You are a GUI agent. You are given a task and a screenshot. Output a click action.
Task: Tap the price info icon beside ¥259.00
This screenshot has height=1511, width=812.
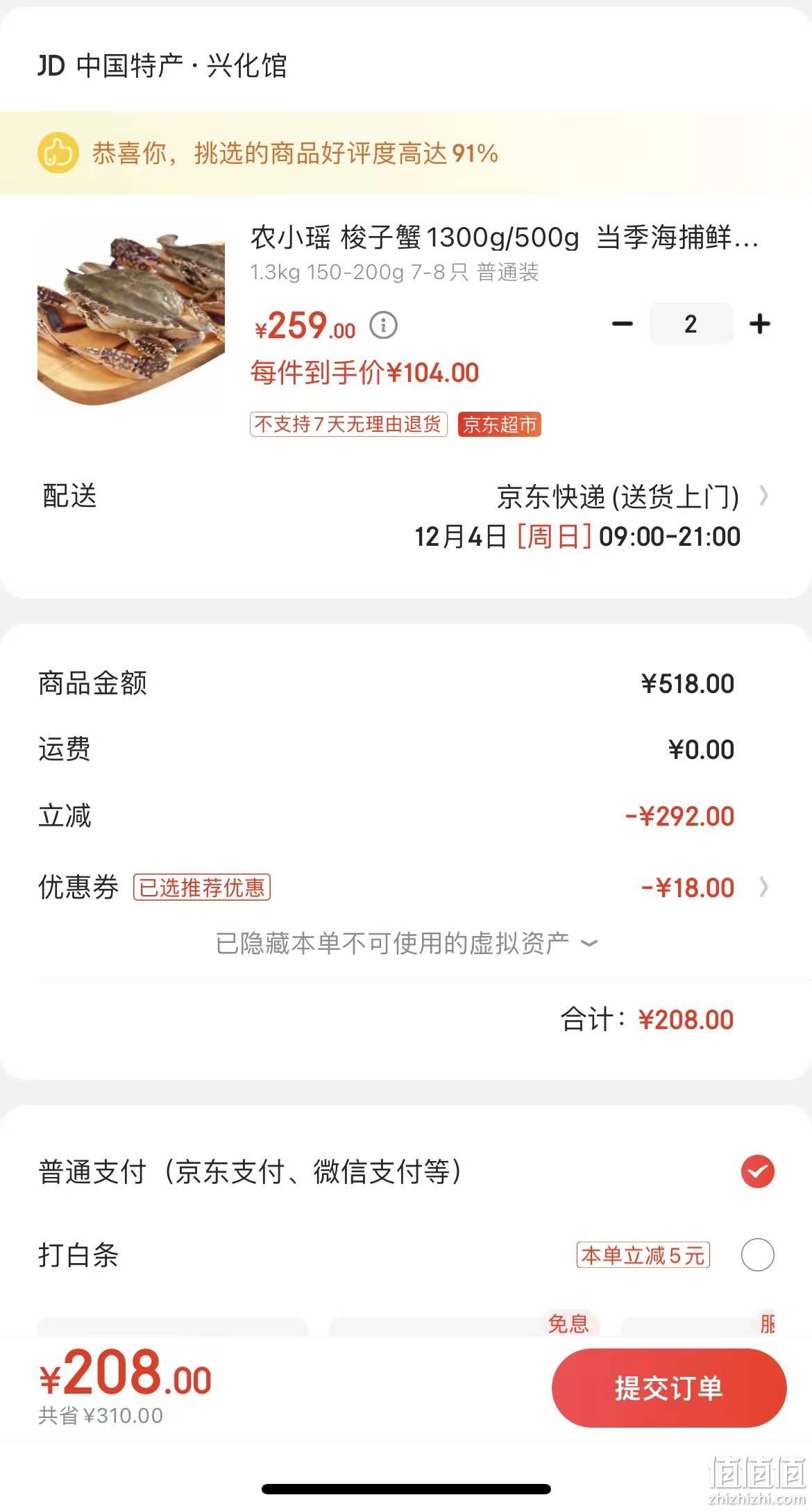pyautogui.click(x=383, y=325)
